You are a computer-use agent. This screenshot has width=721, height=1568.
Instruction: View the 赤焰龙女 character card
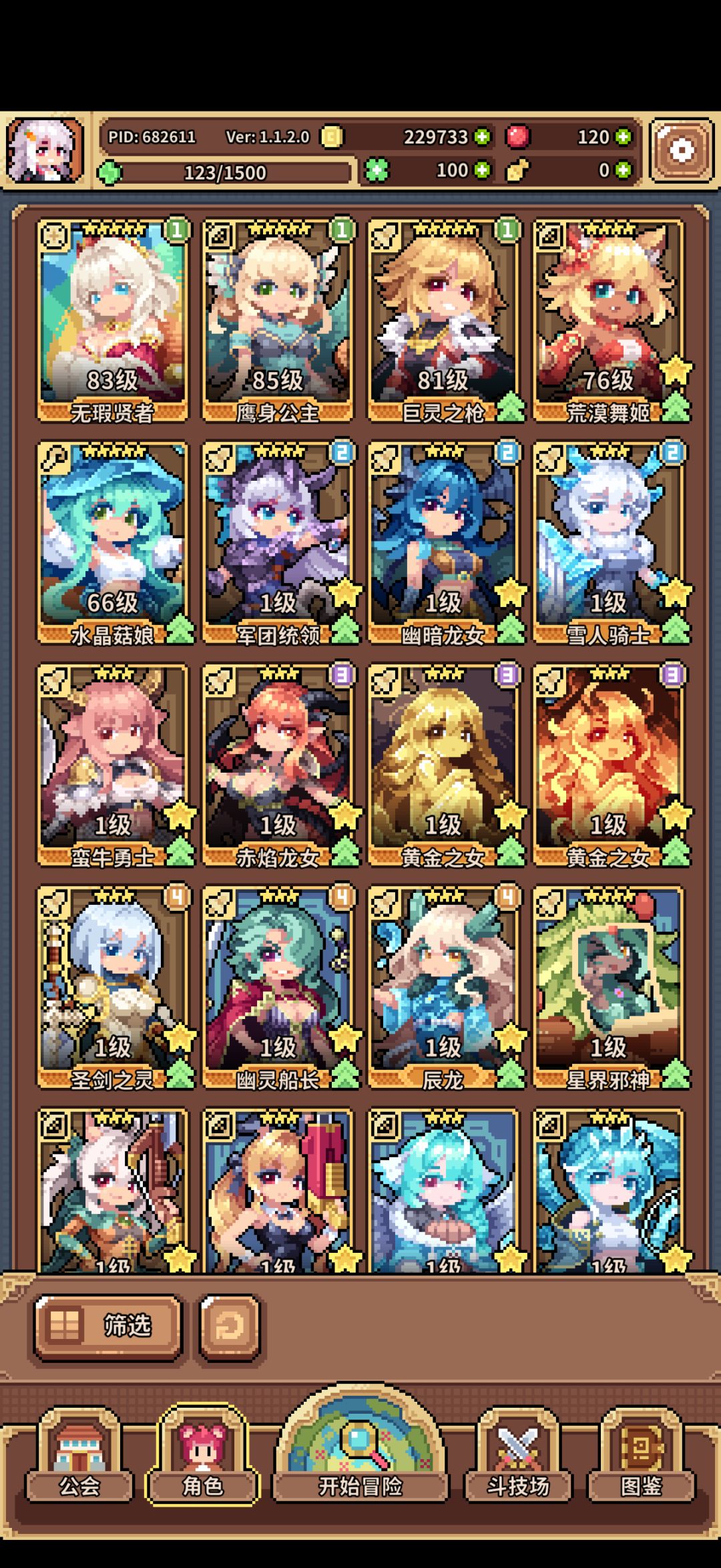tap(278, 765)
